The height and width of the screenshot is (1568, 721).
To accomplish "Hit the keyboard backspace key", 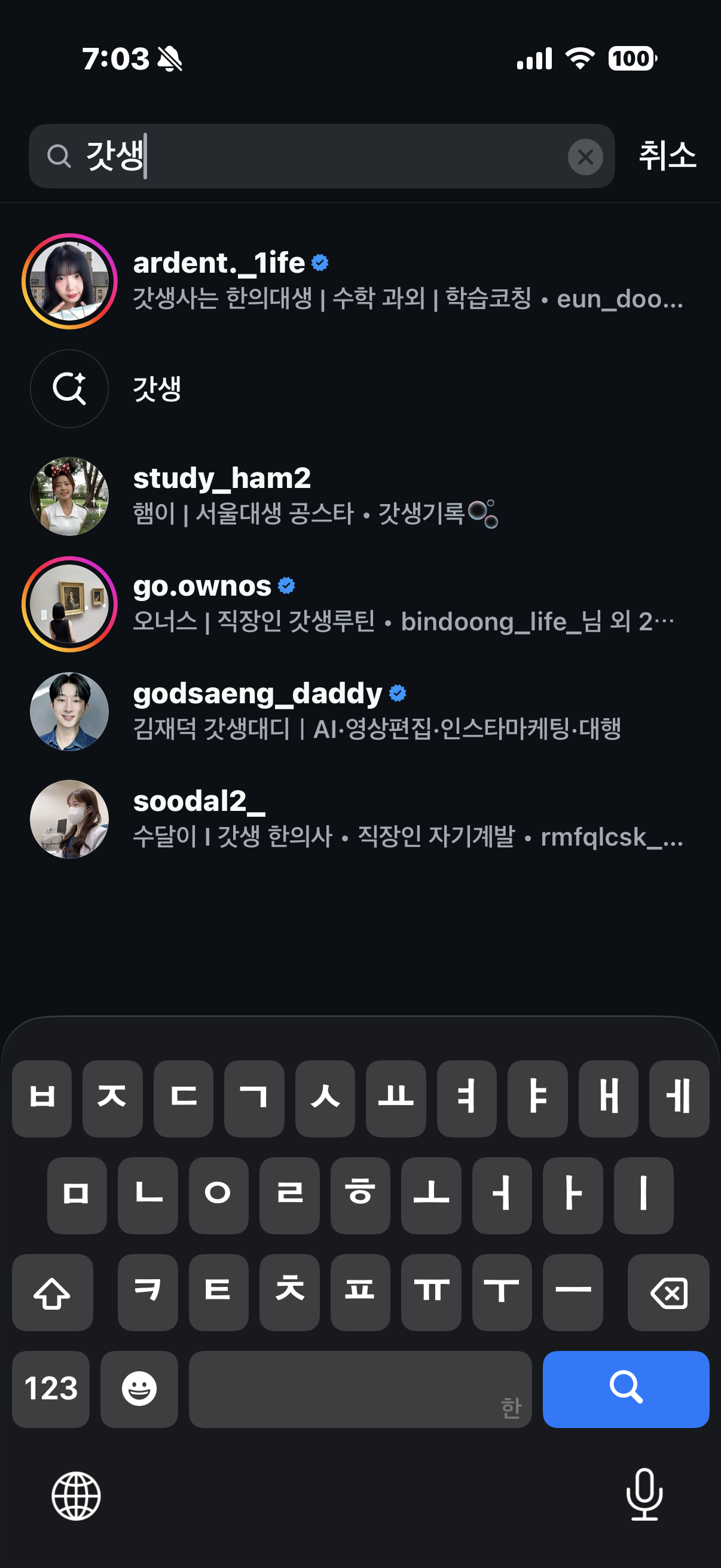I will coord(668,1292).
